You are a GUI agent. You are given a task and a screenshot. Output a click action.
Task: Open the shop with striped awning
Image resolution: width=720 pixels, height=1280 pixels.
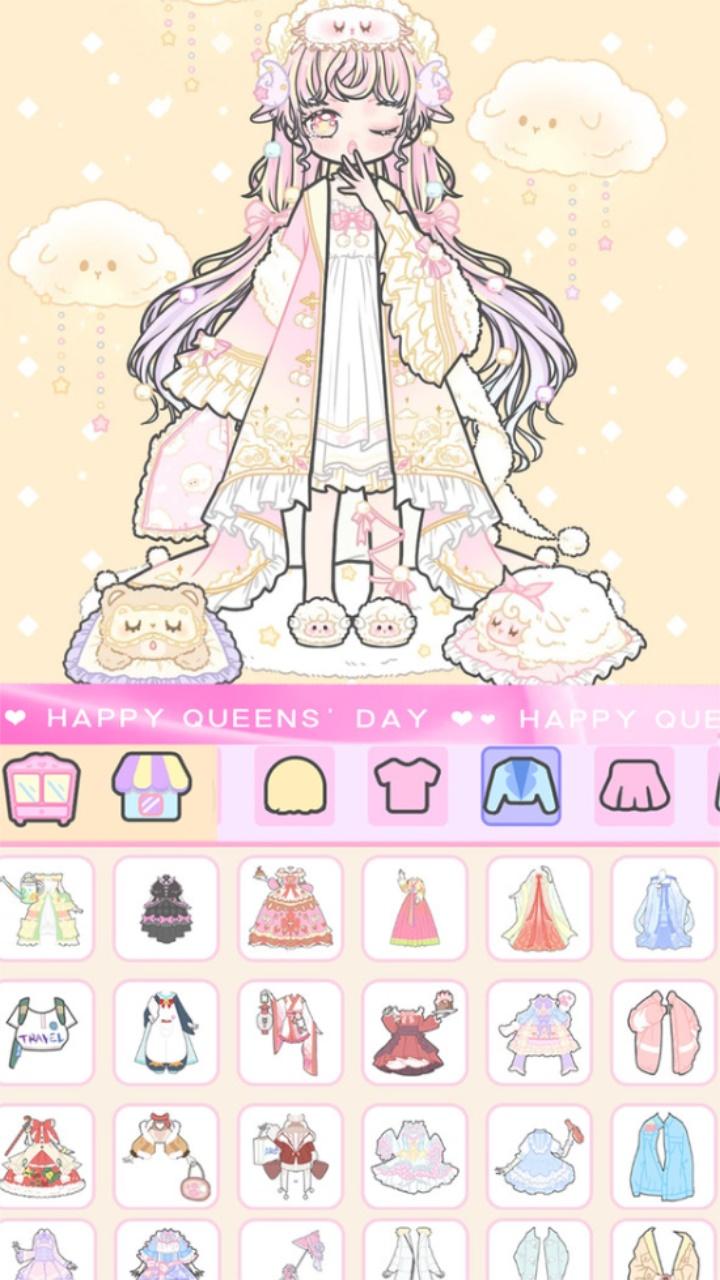(151, 787)
